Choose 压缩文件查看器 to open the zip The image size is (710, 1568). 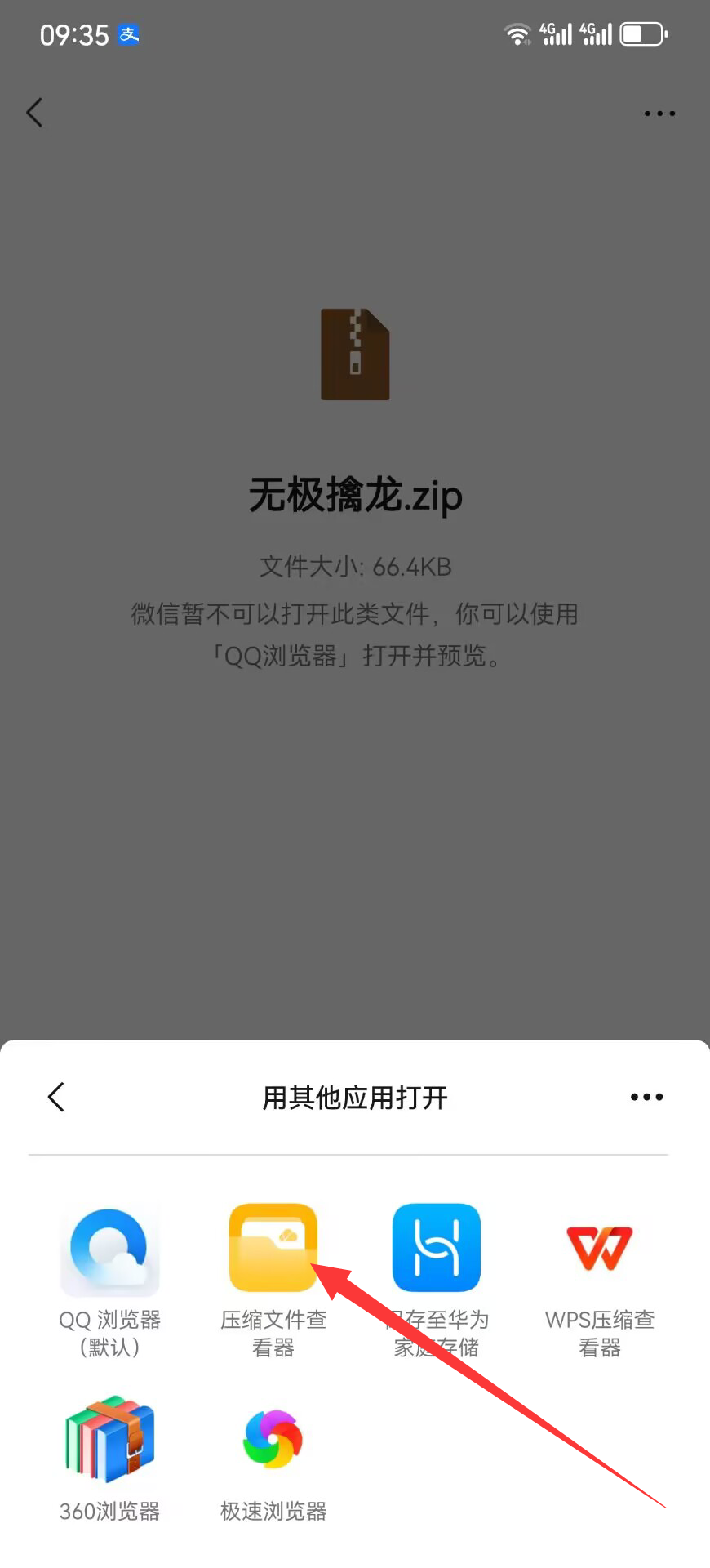tap(273, 1248)
